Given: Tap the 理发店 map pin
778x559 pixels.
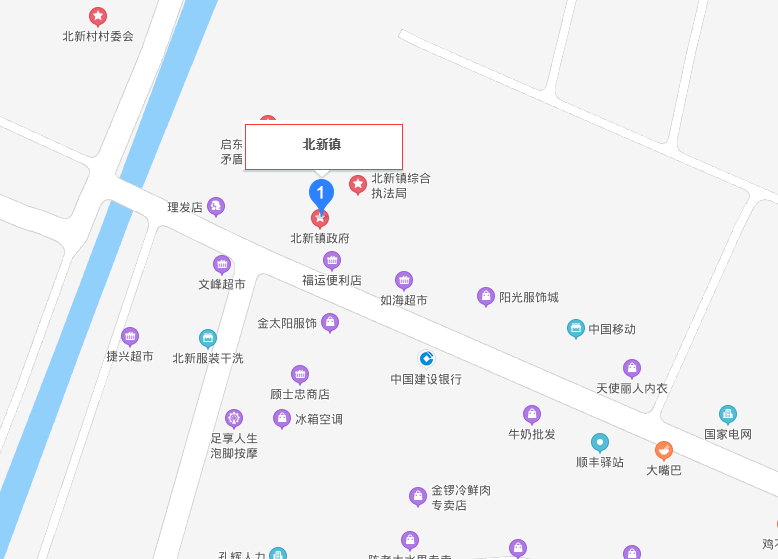Looking at the screenshot, I should pyautogui.click(x=216, y=207).
